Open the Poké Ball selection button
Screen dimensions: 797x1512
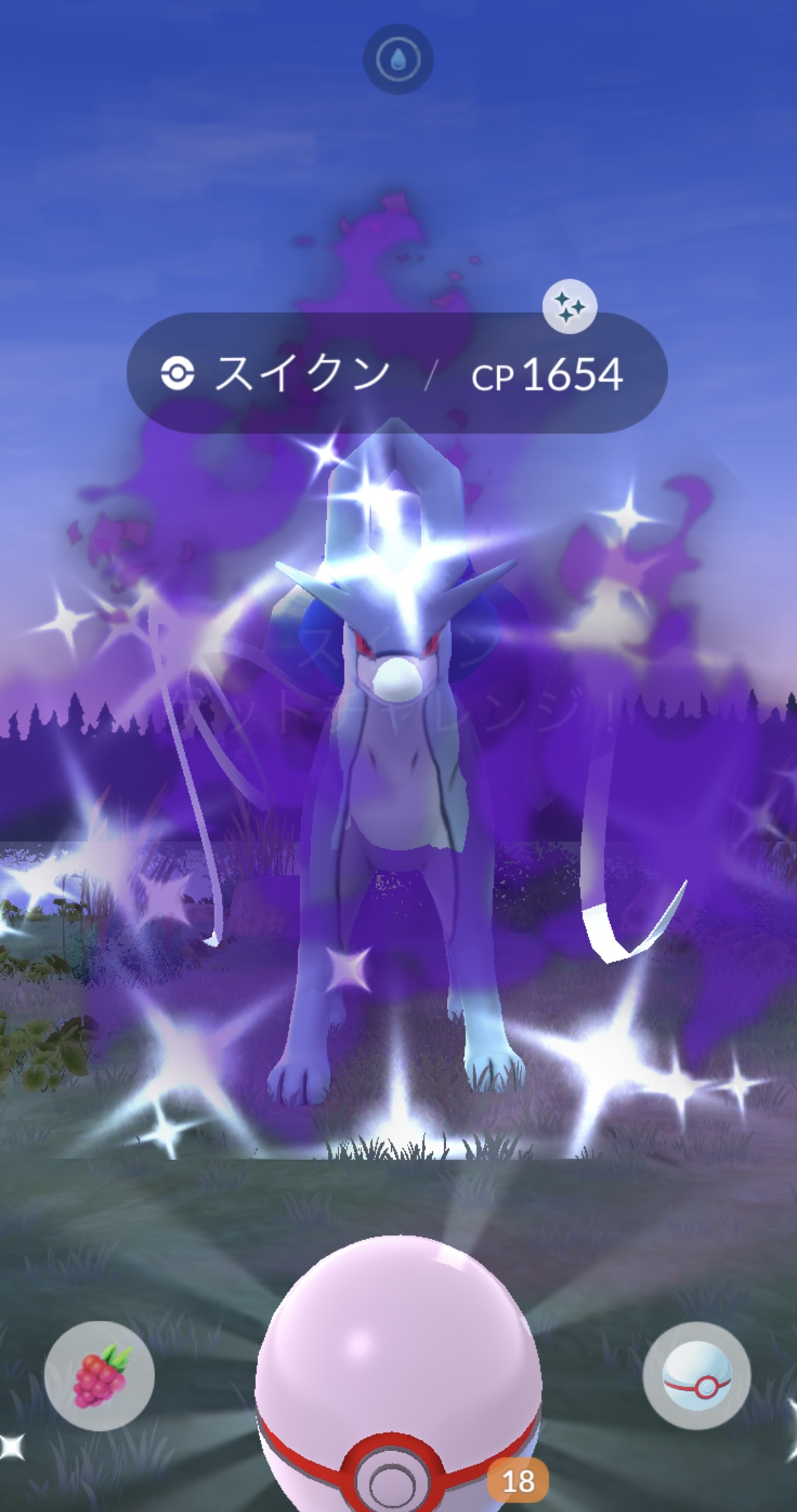tap(696, 1376)
